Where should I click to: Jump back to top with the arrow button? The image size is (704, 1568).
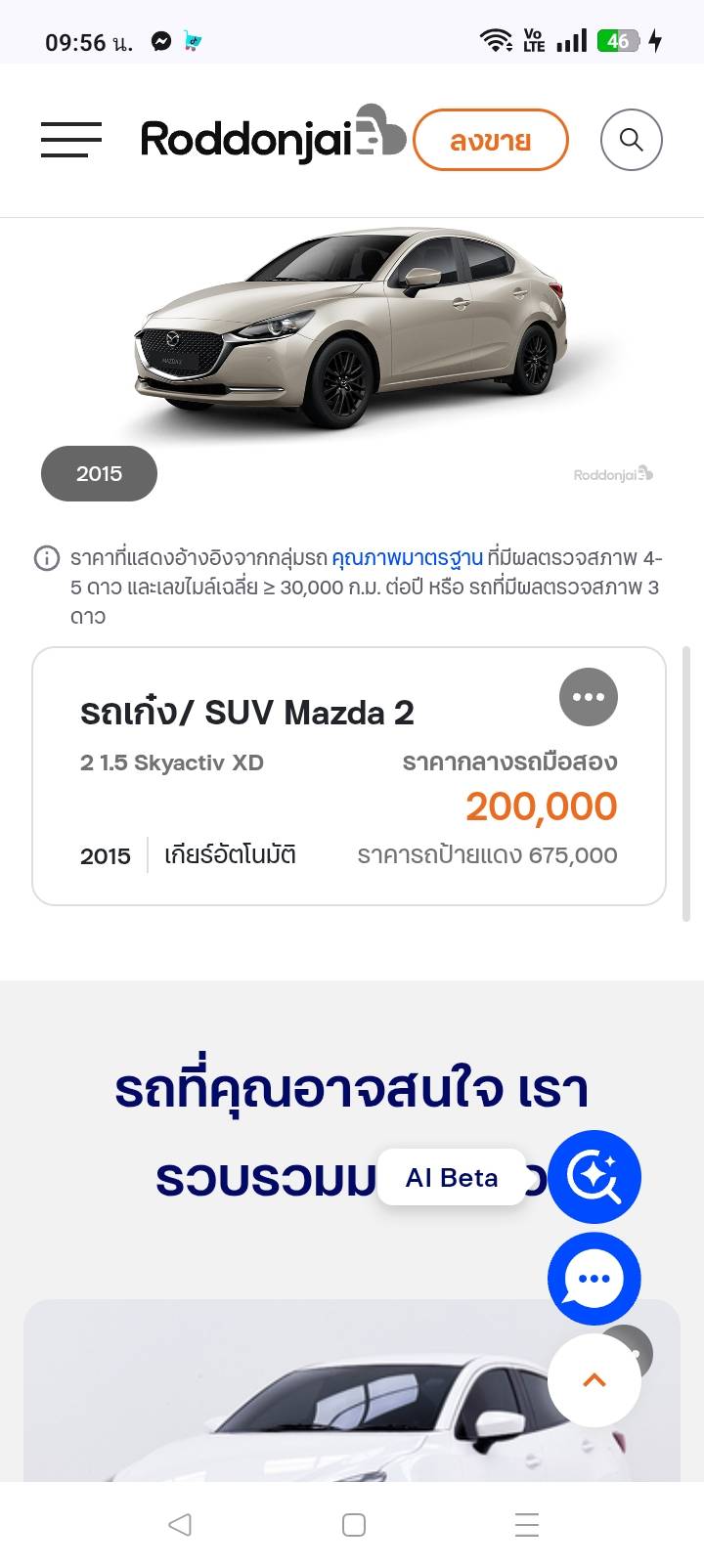594,1380
